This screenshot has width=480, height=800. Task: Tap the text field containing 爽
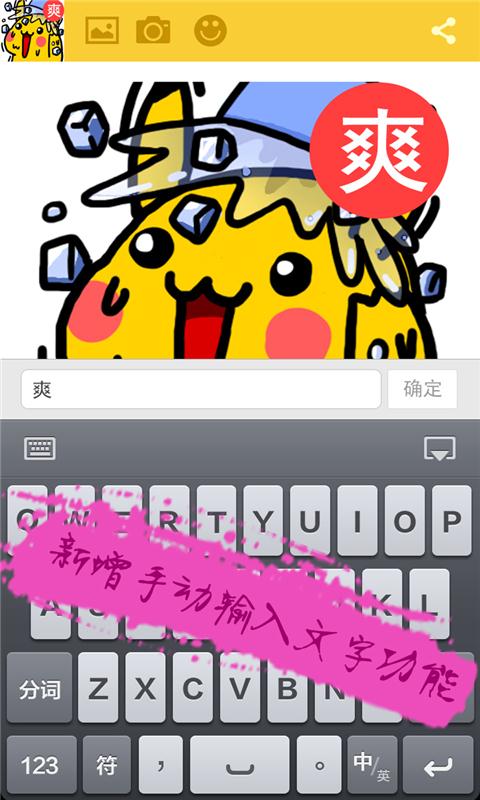(x=201, y=389)
